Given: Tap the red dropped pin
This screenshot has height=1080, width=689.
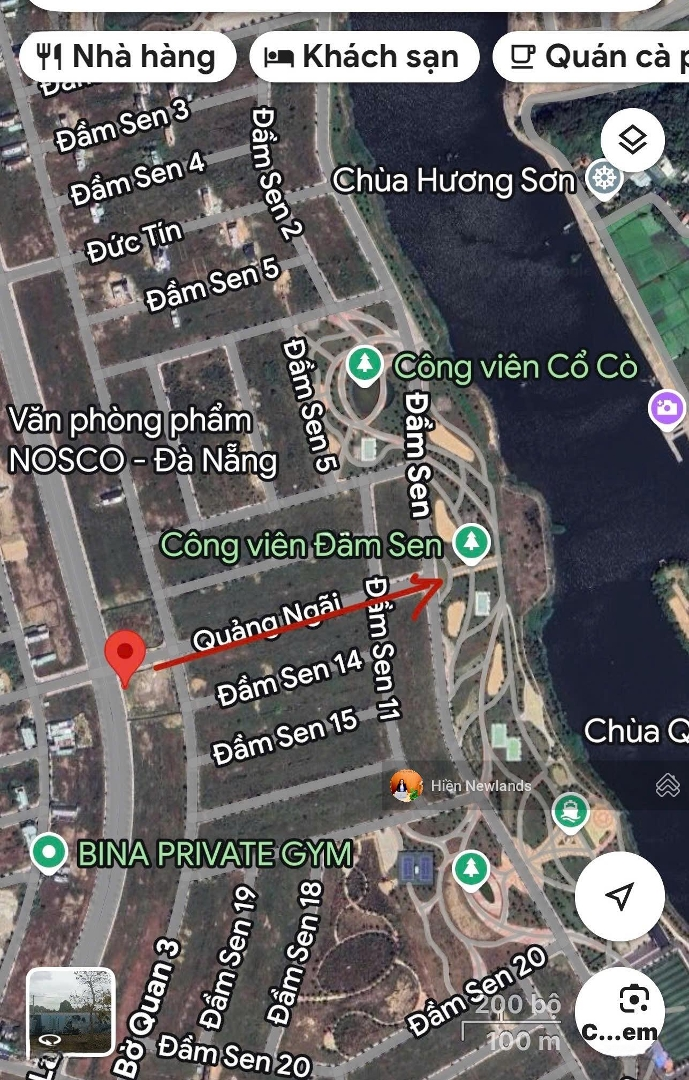Looking at the screenshot, I should click(x=125, y=655).
